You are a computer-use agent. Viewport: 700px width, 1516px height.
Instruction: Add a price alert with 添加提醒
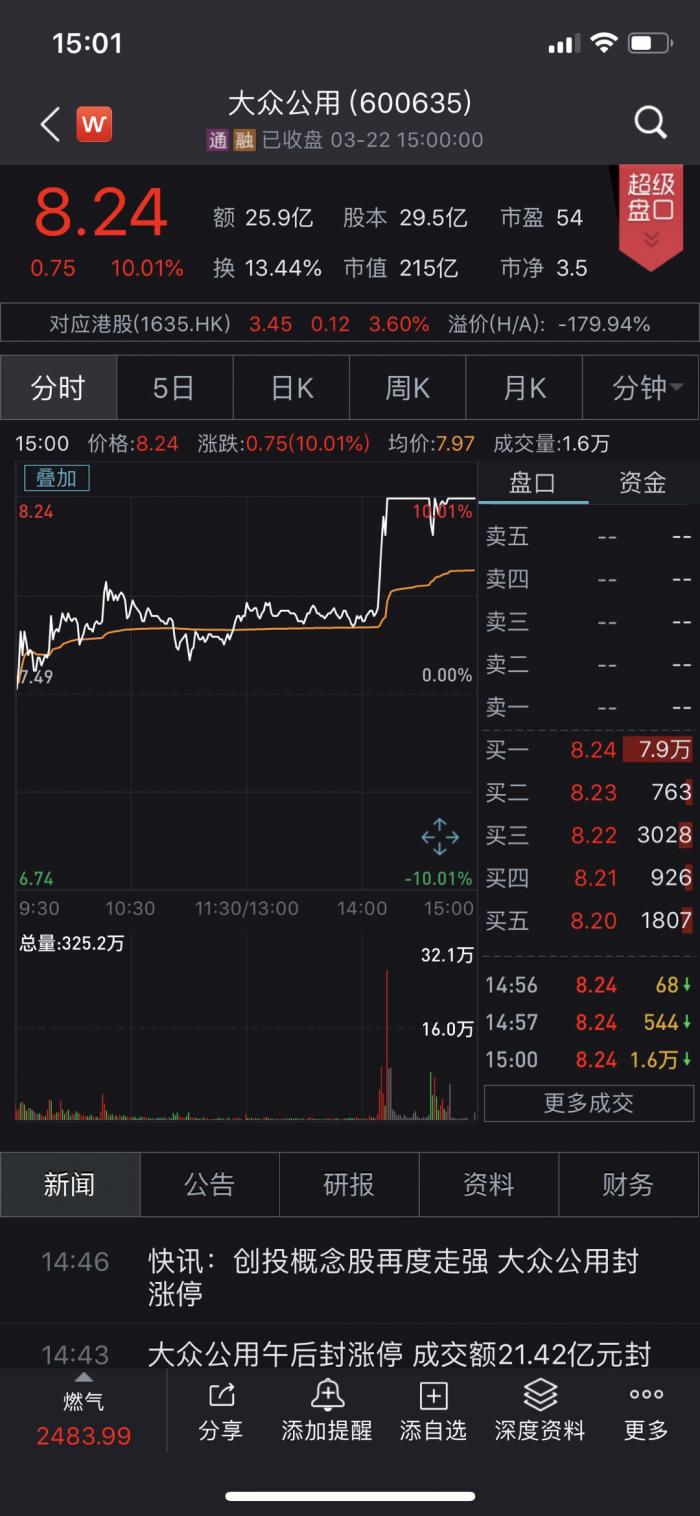(327, 1411)
